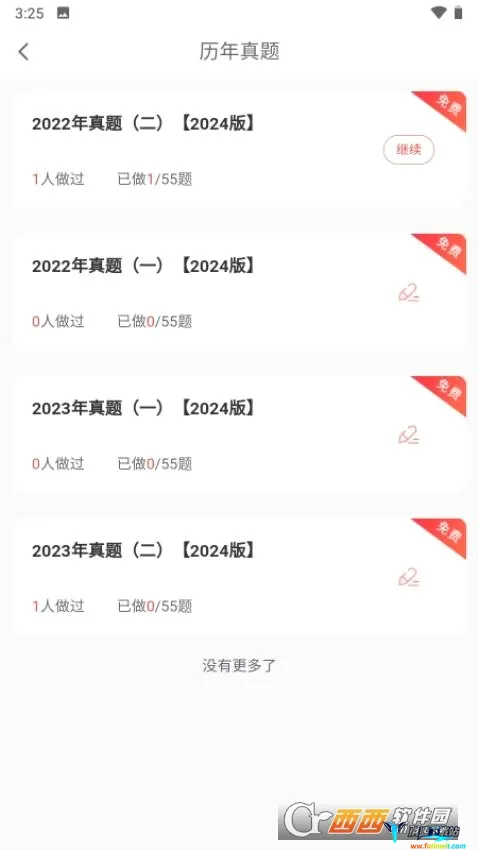Open the 2022年真题（二）【2024版】 card
The width and height of the screenshot is (478, 850).
[239, 150]
